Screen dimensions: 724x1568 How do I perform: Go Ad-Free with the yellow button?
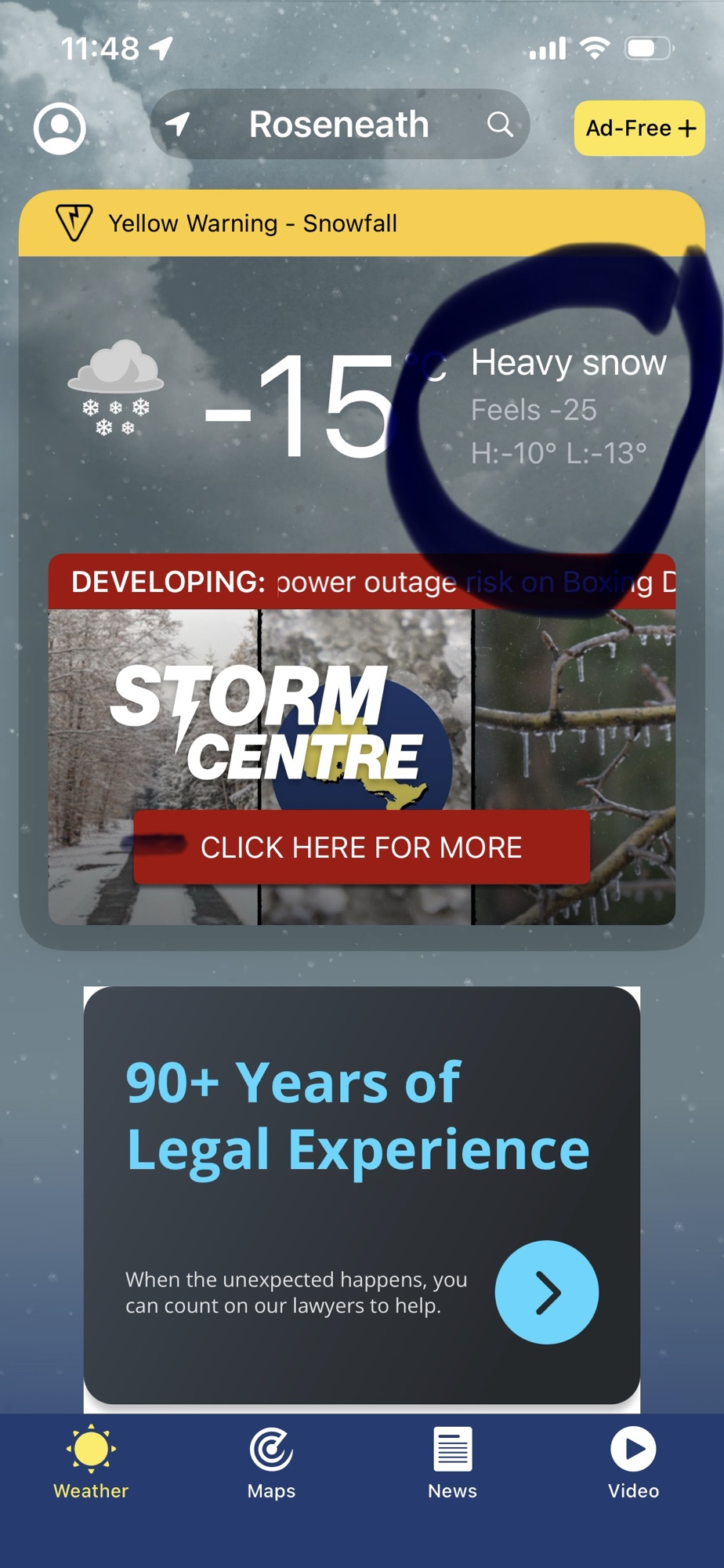[x=639, y=128]
